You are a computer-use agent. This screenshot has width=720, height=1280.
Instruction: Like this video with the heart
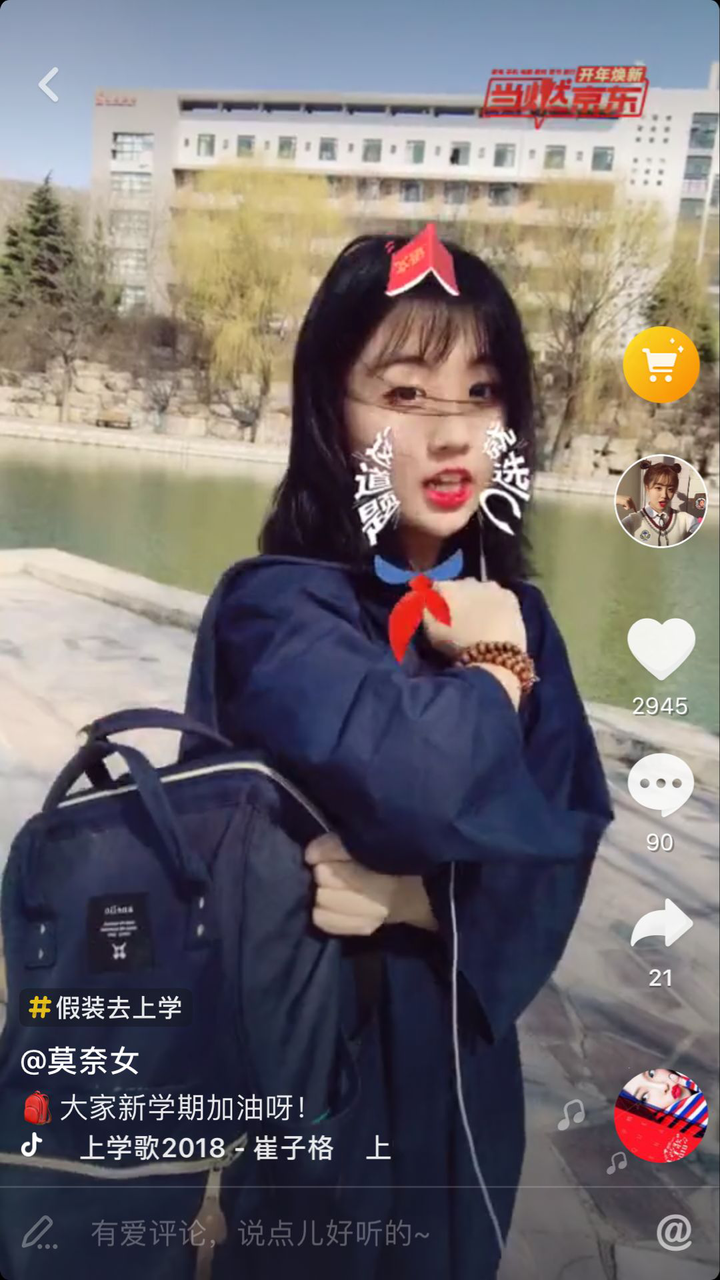point(661,648)
